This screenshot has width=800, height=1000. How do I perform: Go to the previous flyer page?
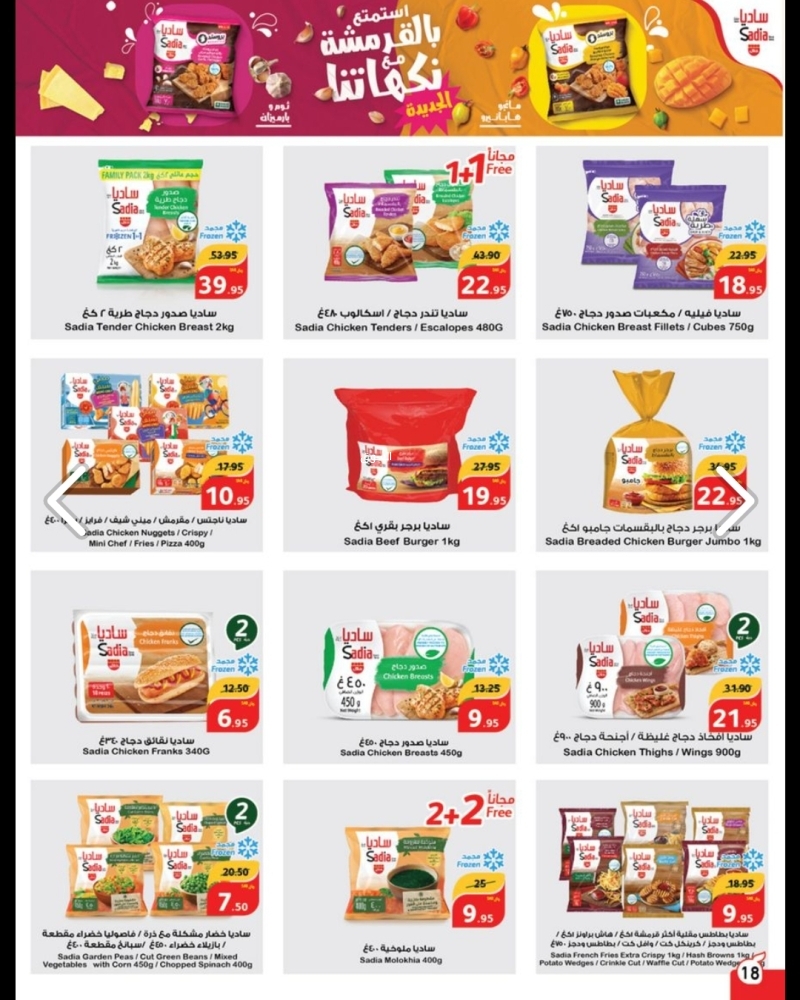point(65,499)
